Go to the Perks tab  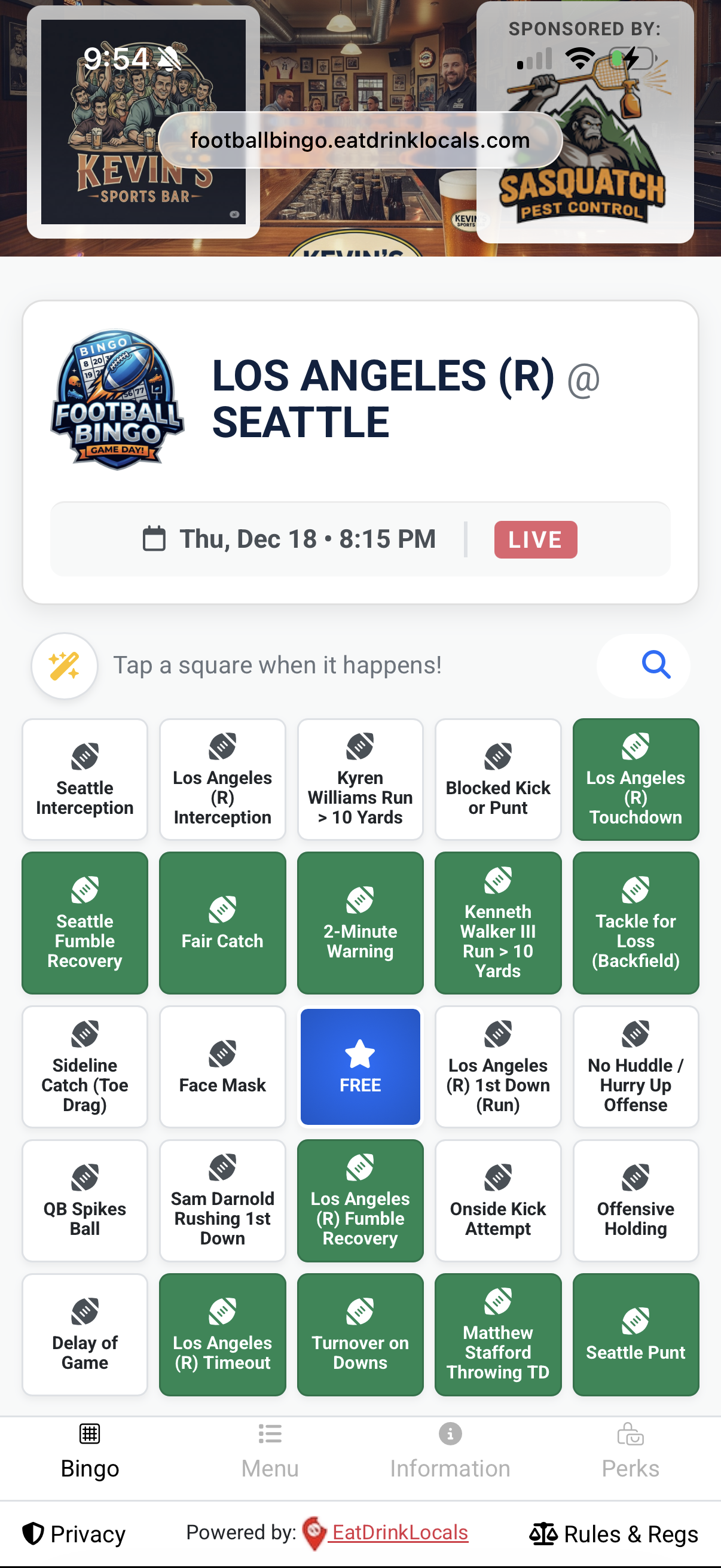click(630, 1452)
